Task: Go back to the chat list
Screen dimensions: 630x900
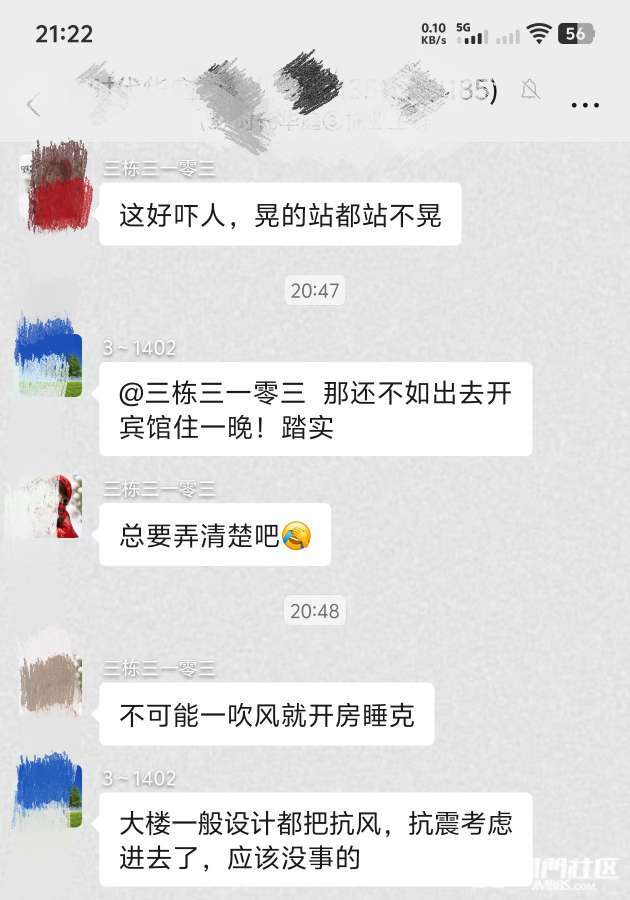Action: (x=34, y=105)
